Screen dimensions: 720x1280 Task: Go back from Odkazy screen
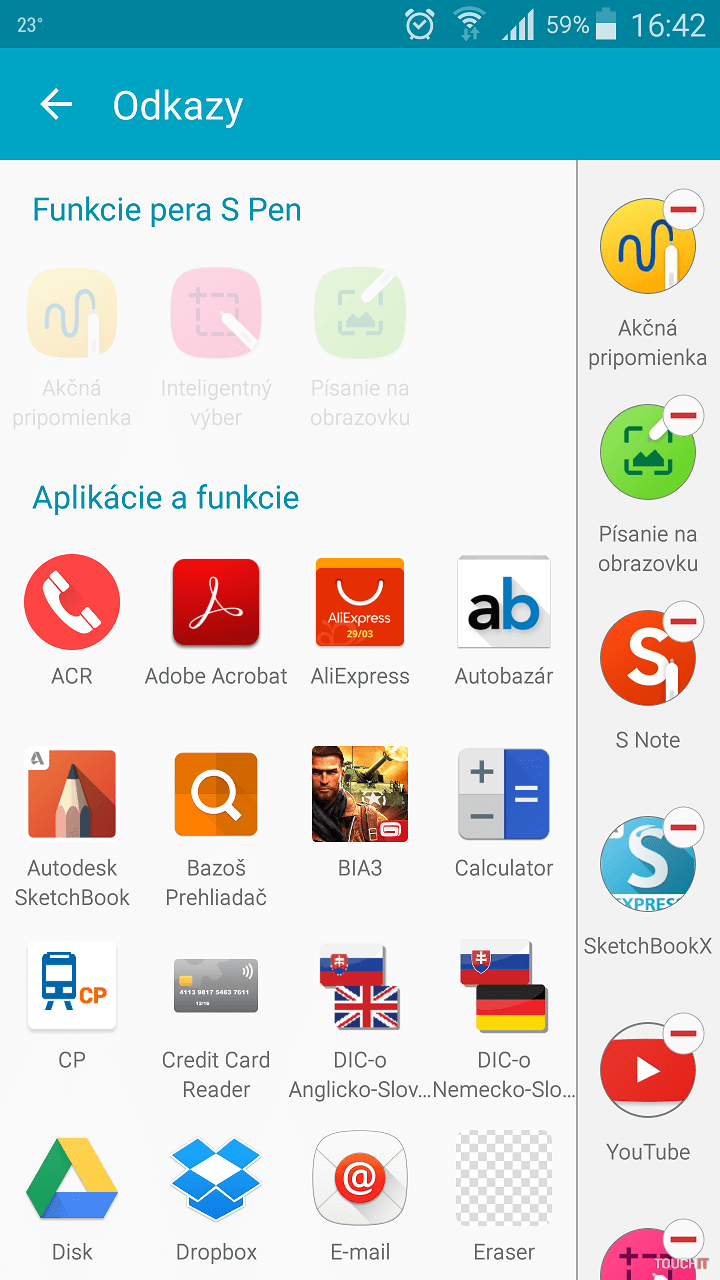pyautogui.click(x=57, y=105)
